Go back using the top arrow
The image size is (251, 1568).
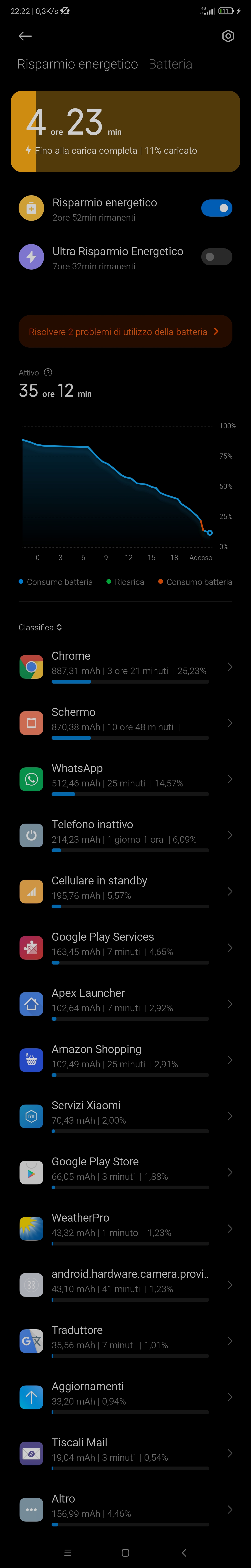[x=25, y=36]
